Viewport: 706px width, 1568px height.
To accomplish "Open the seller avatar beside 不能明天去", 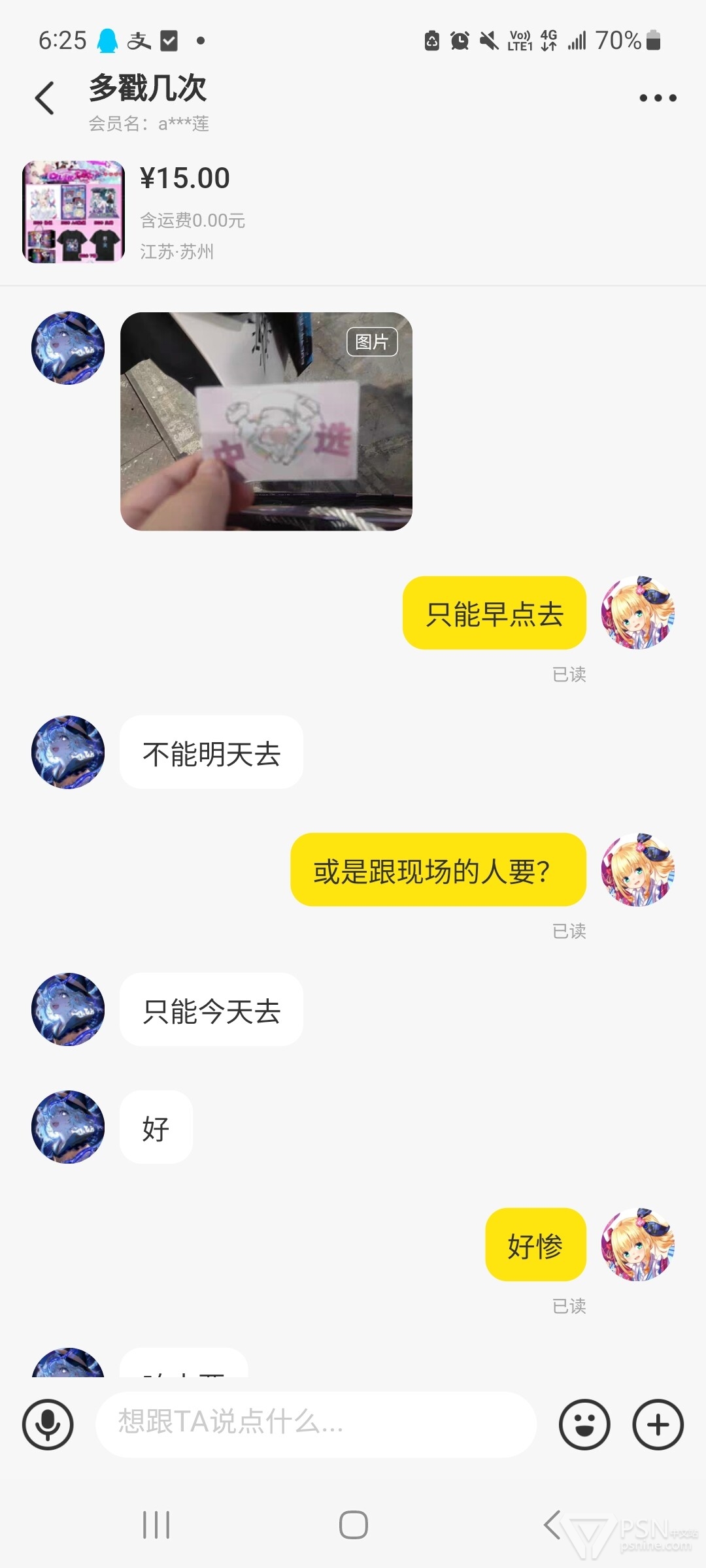I will (x=68, y=752).
